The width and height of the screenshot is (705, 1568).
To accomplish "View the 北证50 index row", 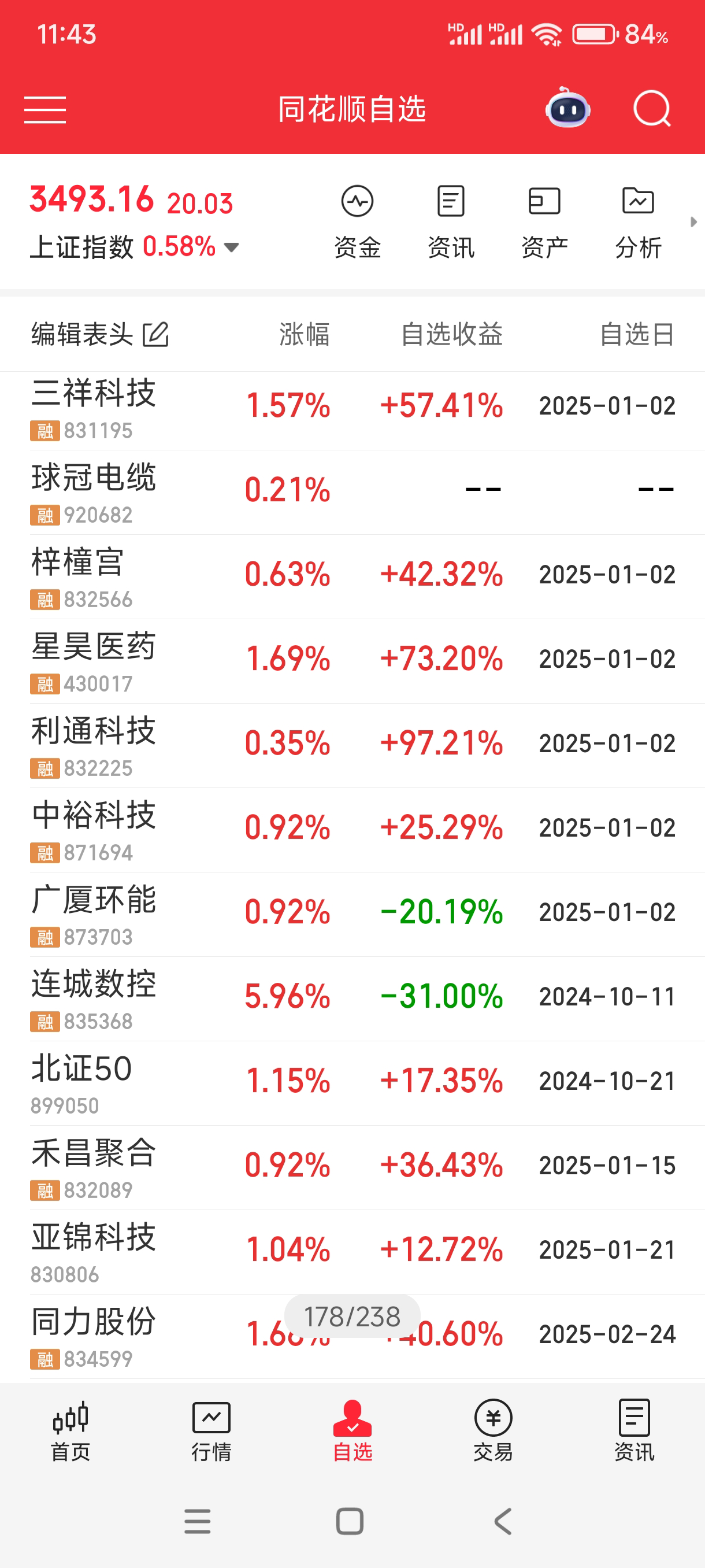I will (x=82, y=1082).
